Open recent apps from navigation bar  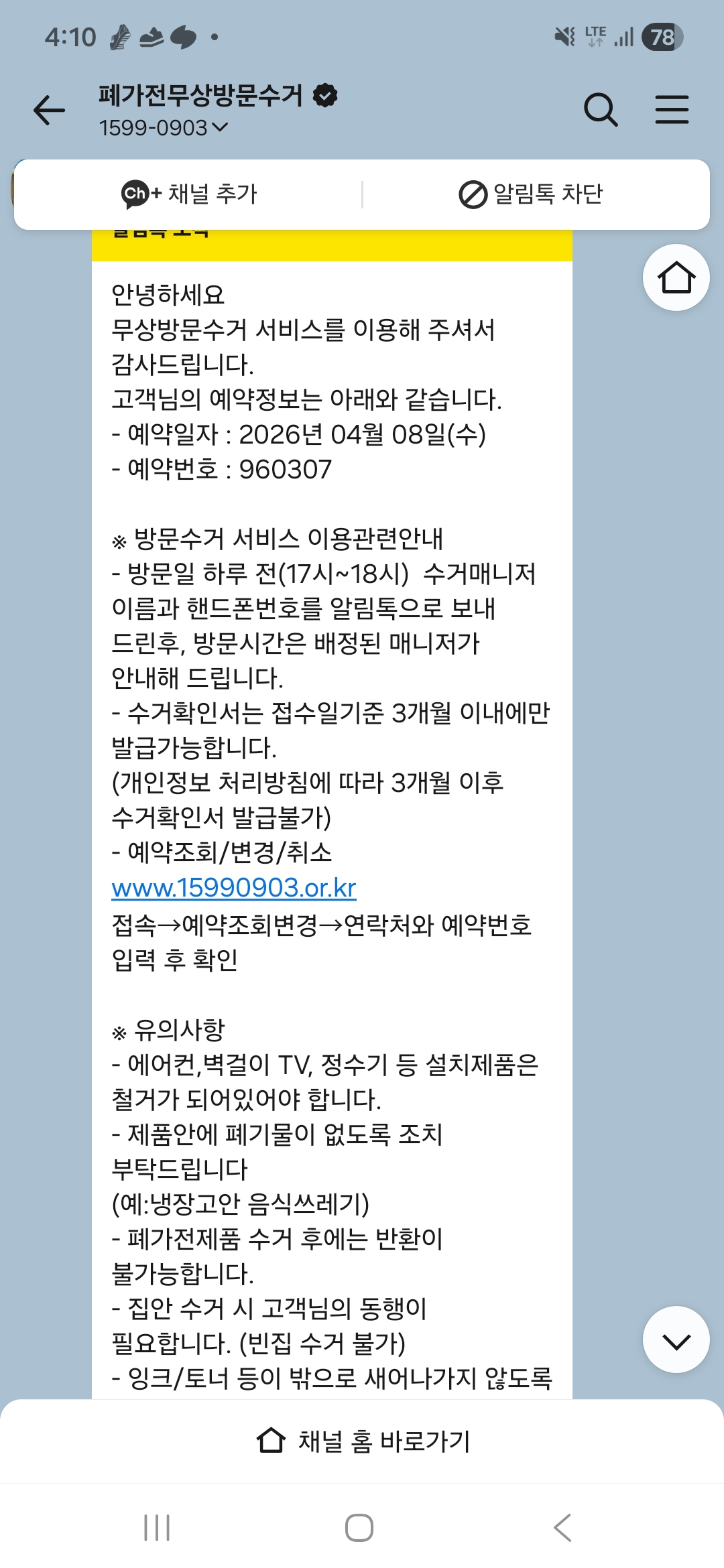tap(157, 1528)
